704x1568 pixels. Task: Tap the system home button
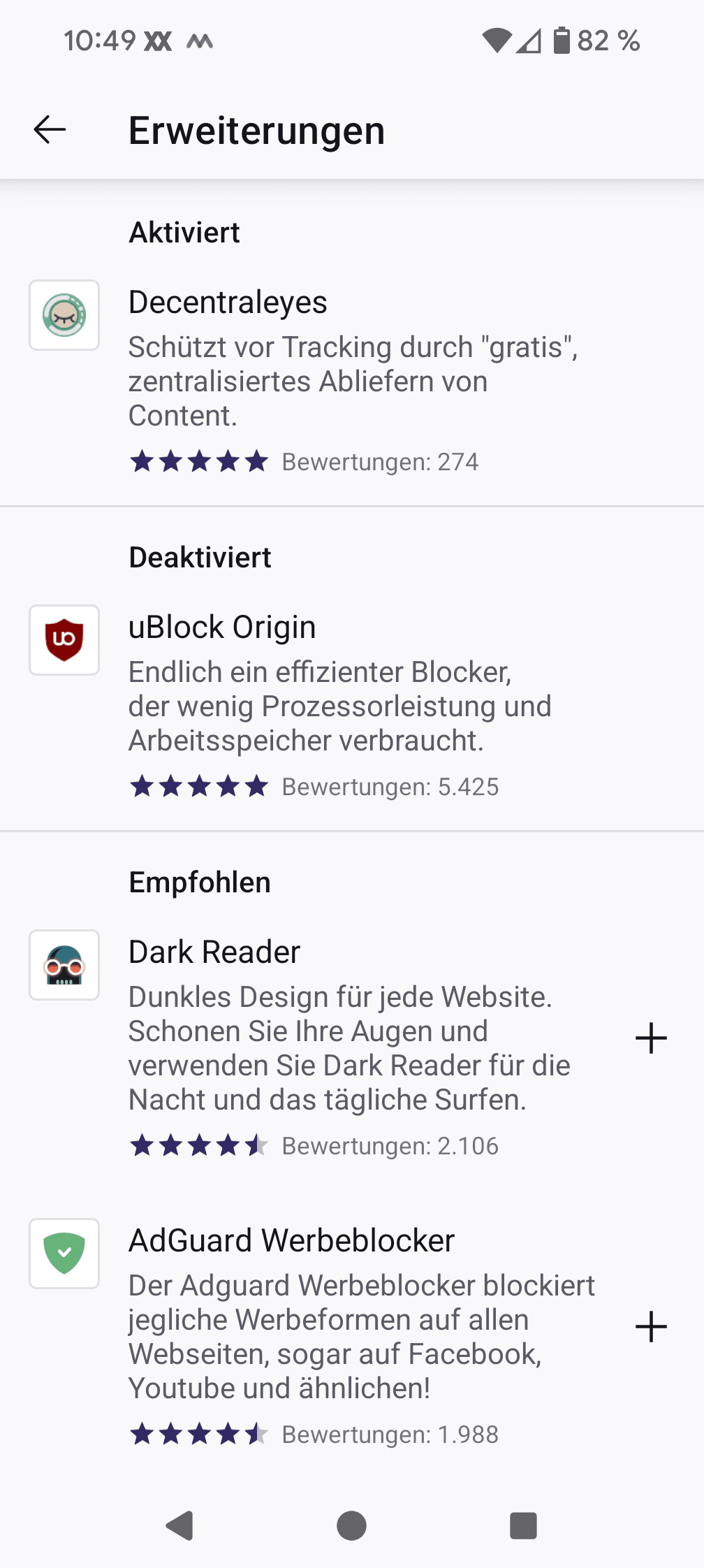(x=351, y=1526)
